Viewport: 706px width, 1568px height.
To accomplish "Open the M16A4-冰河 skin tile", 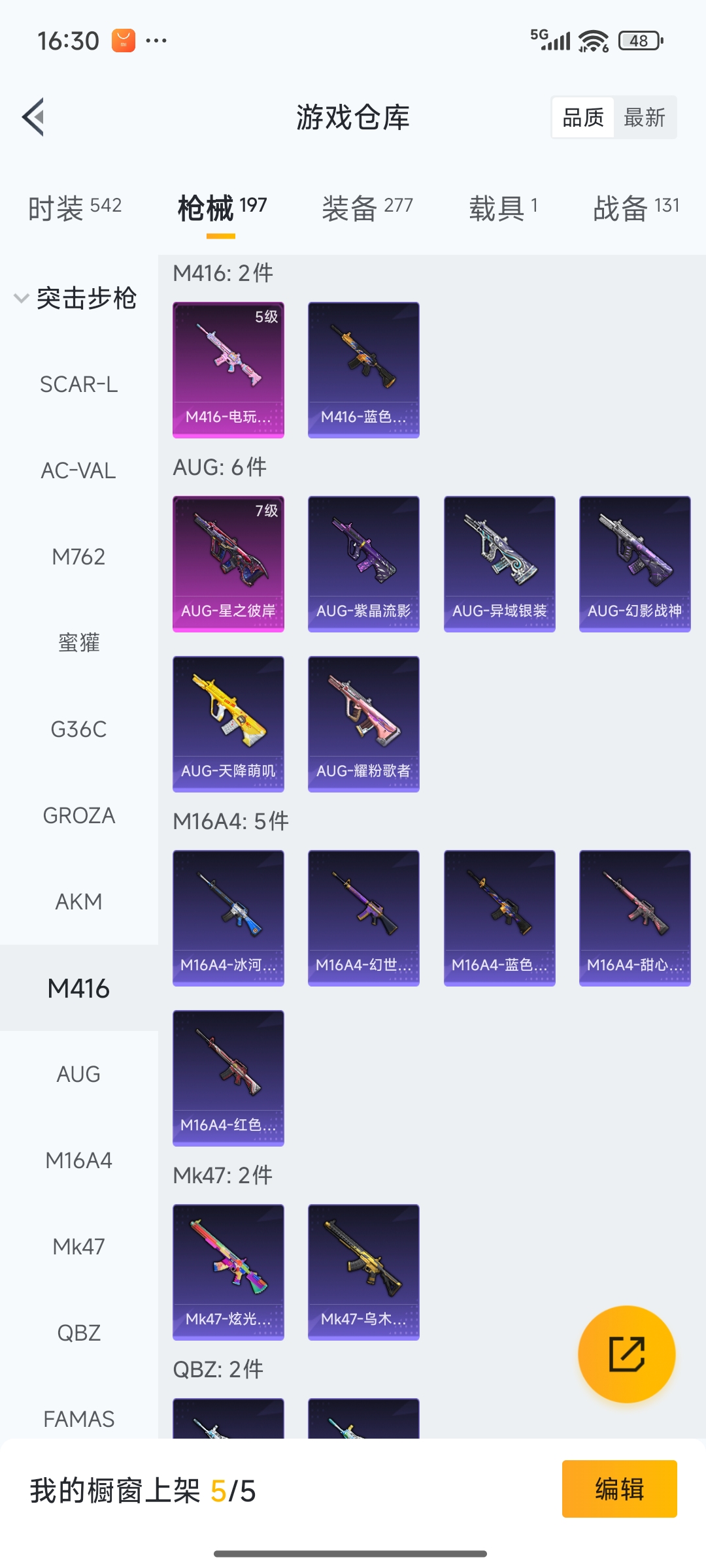I will pos(228,917).
